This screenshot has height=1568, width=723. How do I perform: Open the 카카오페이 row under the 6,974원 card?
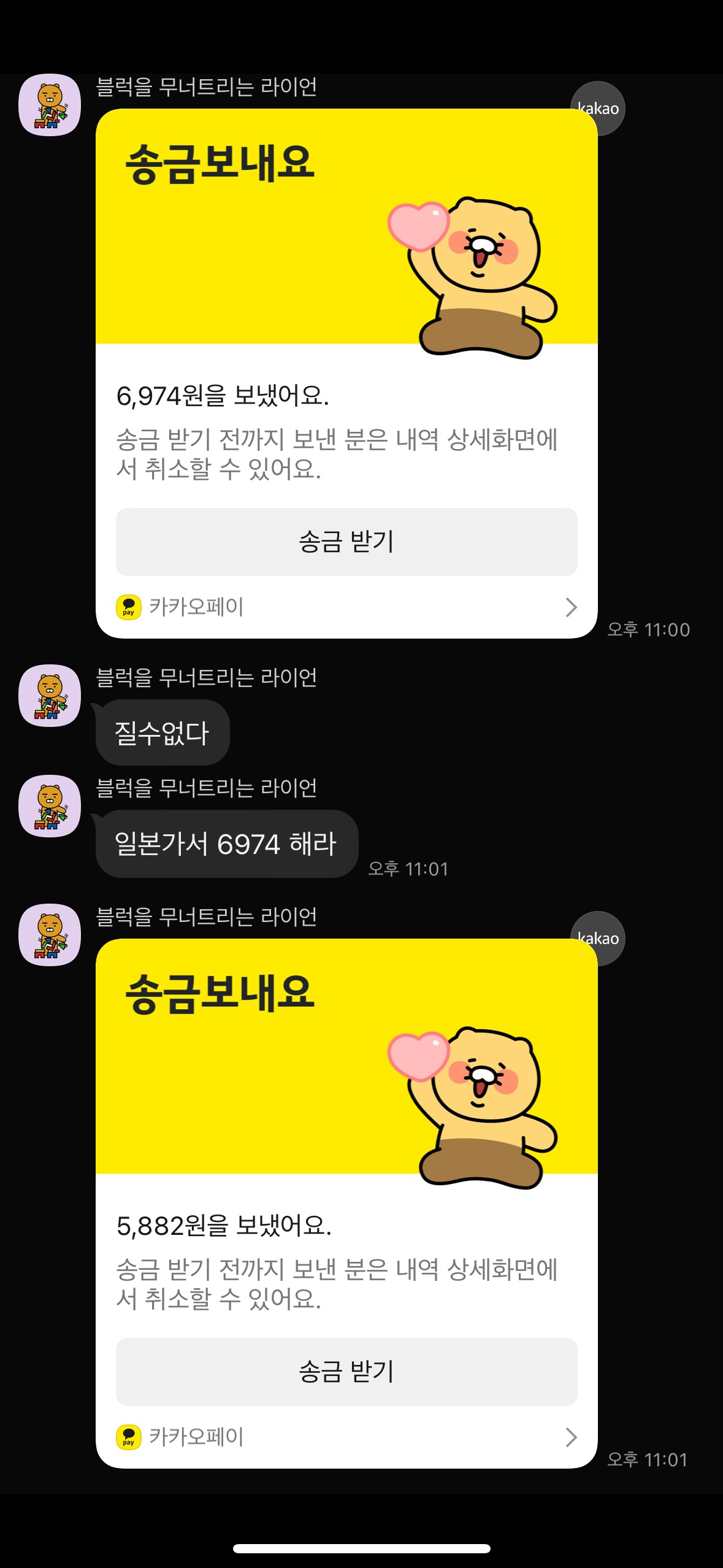tap(346, 607)
